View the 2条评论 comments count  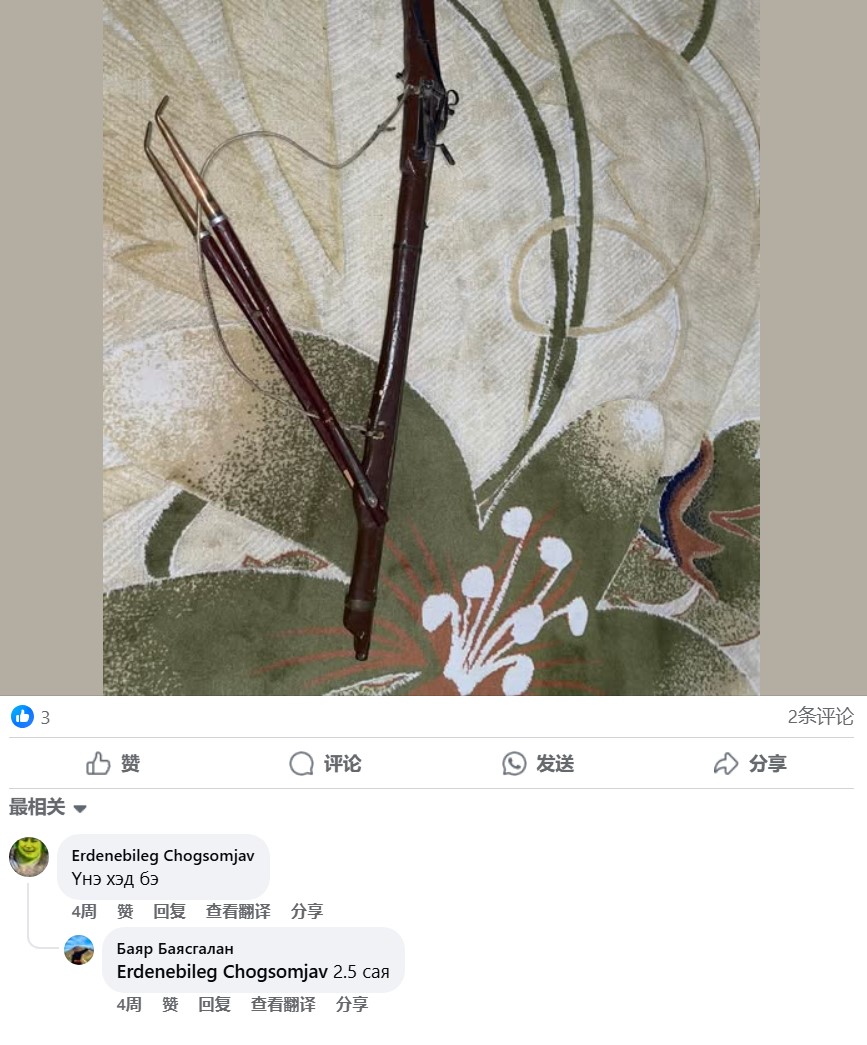tap(820, 716)
